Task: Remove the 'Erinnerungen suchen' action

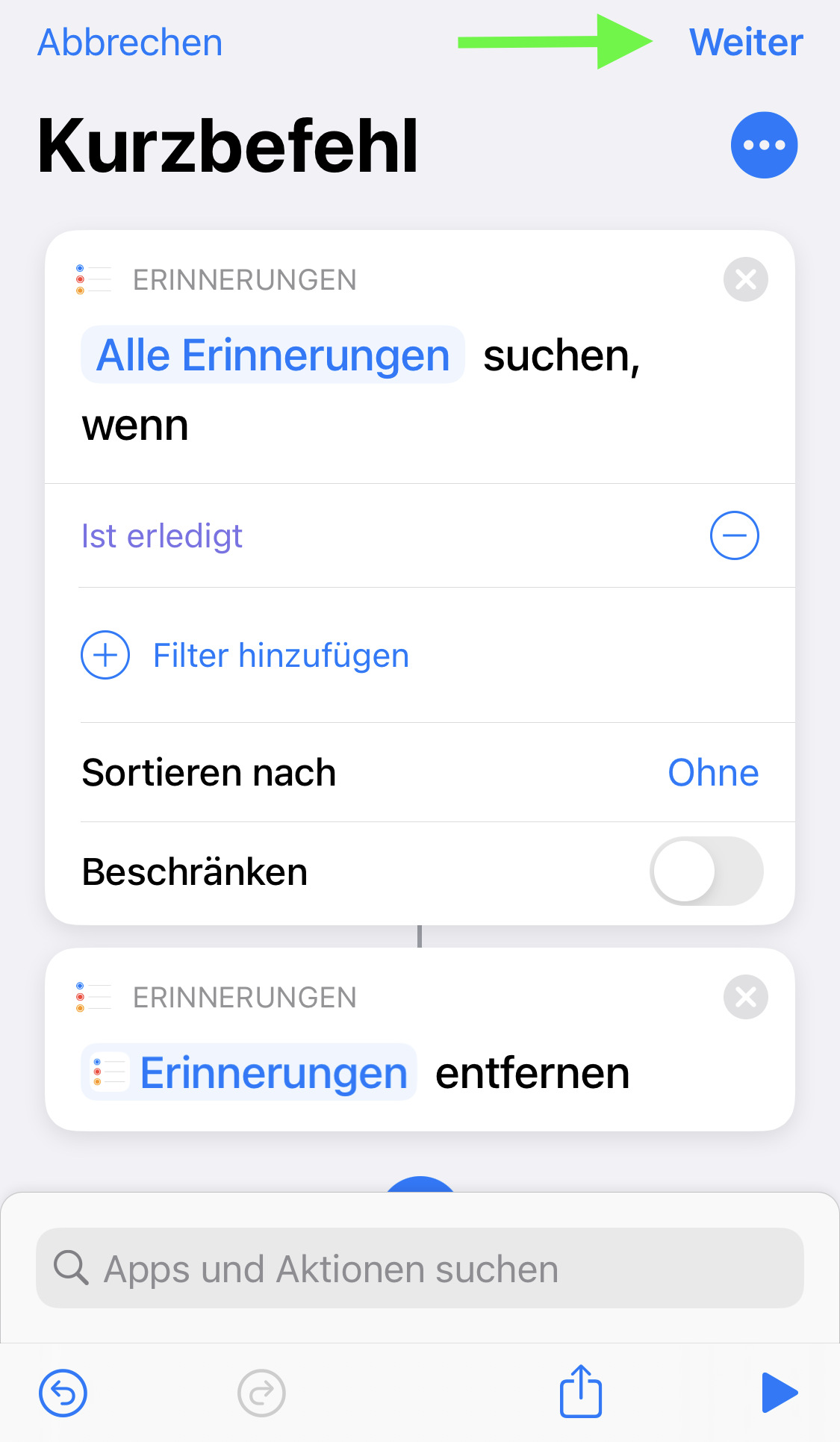Action: coord(745,279)
